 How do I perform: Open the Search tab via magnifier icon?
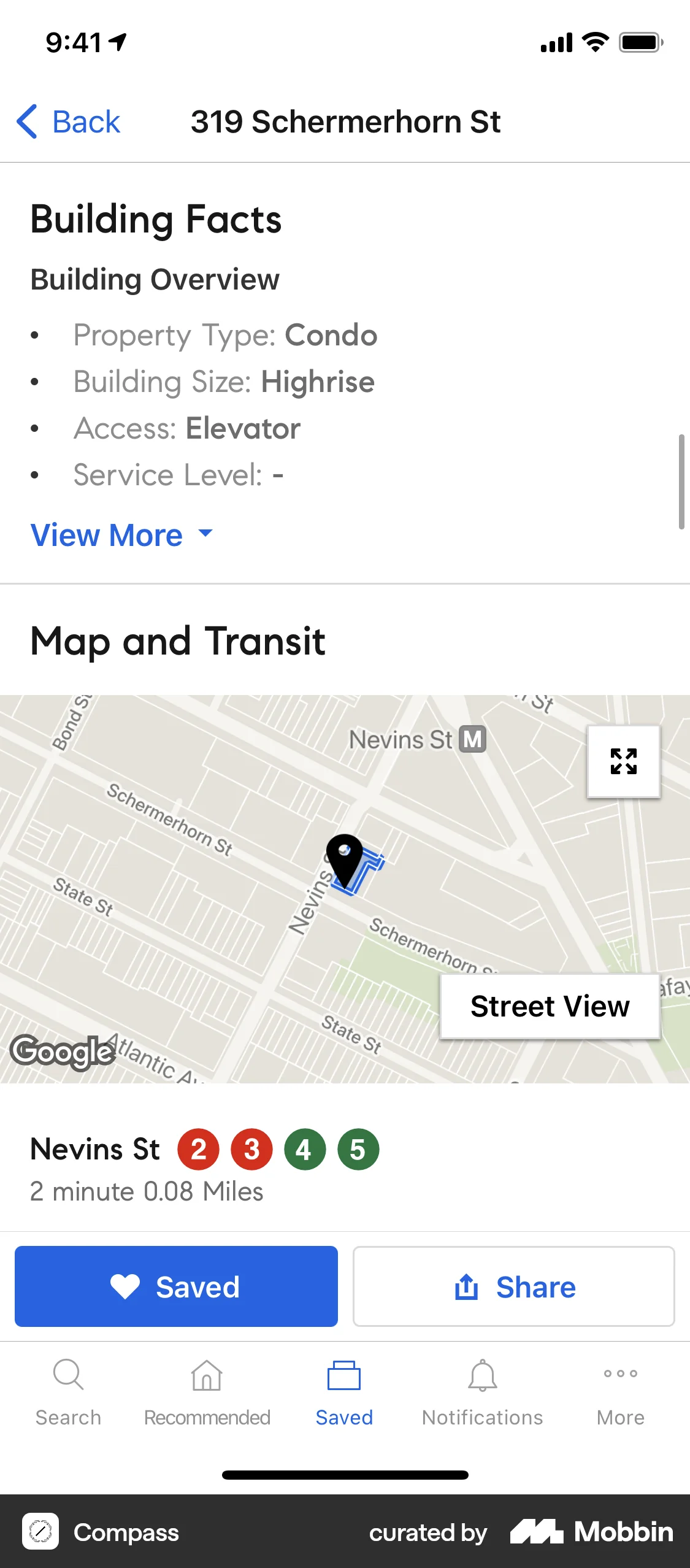67,1386
